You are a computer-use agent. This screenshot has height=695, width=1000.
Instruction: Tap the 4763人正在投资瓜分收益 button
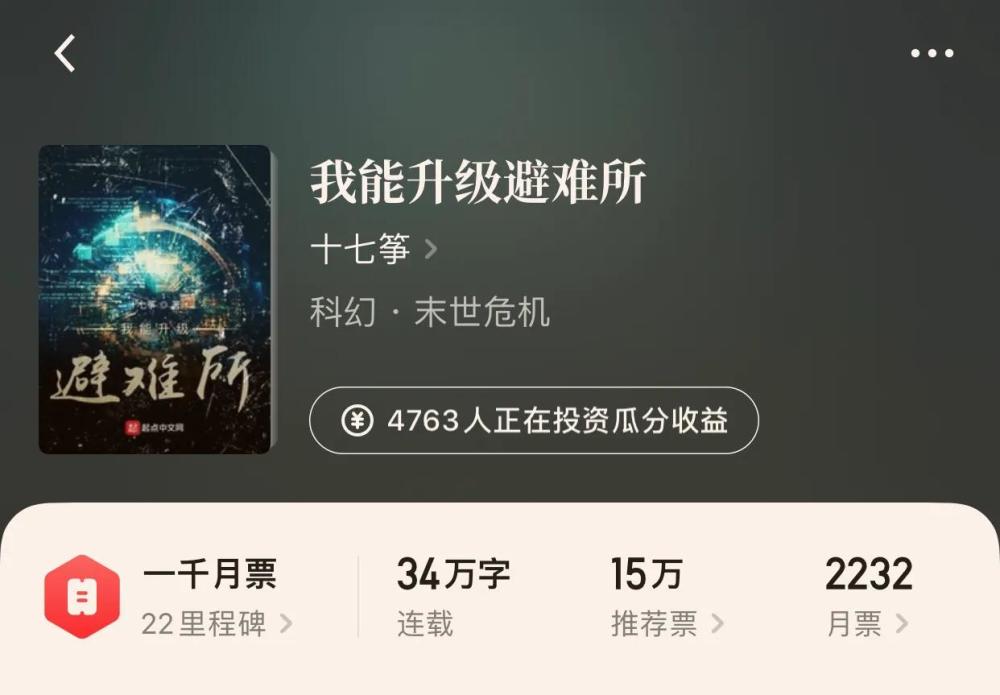(533, 421)
